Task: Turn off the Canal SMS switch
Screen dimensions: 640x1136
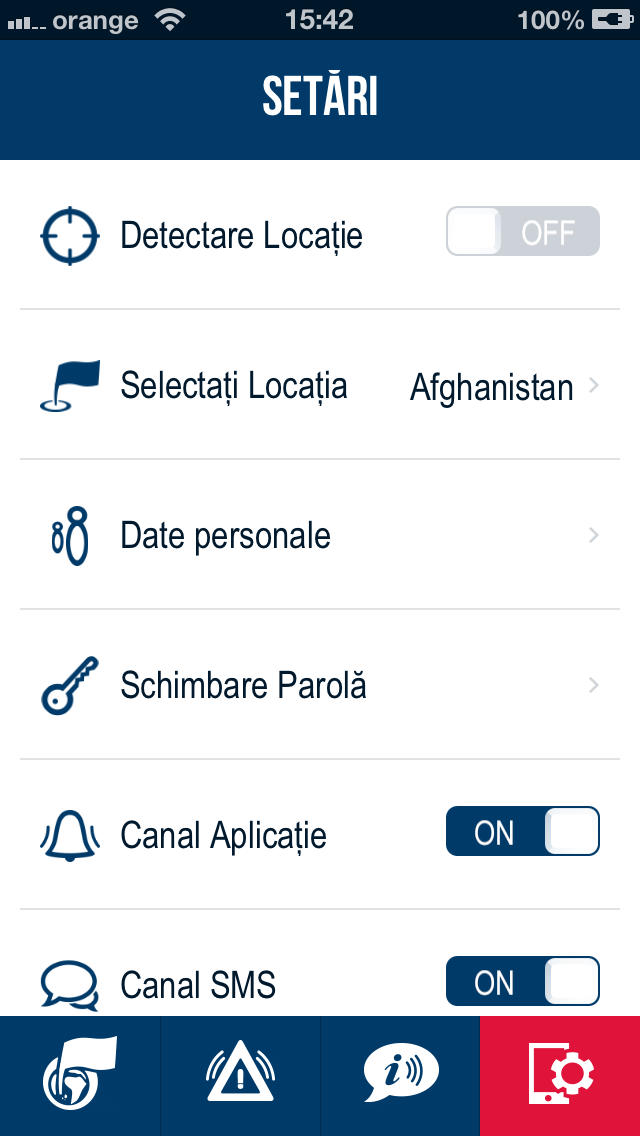Action: [523, 982]
